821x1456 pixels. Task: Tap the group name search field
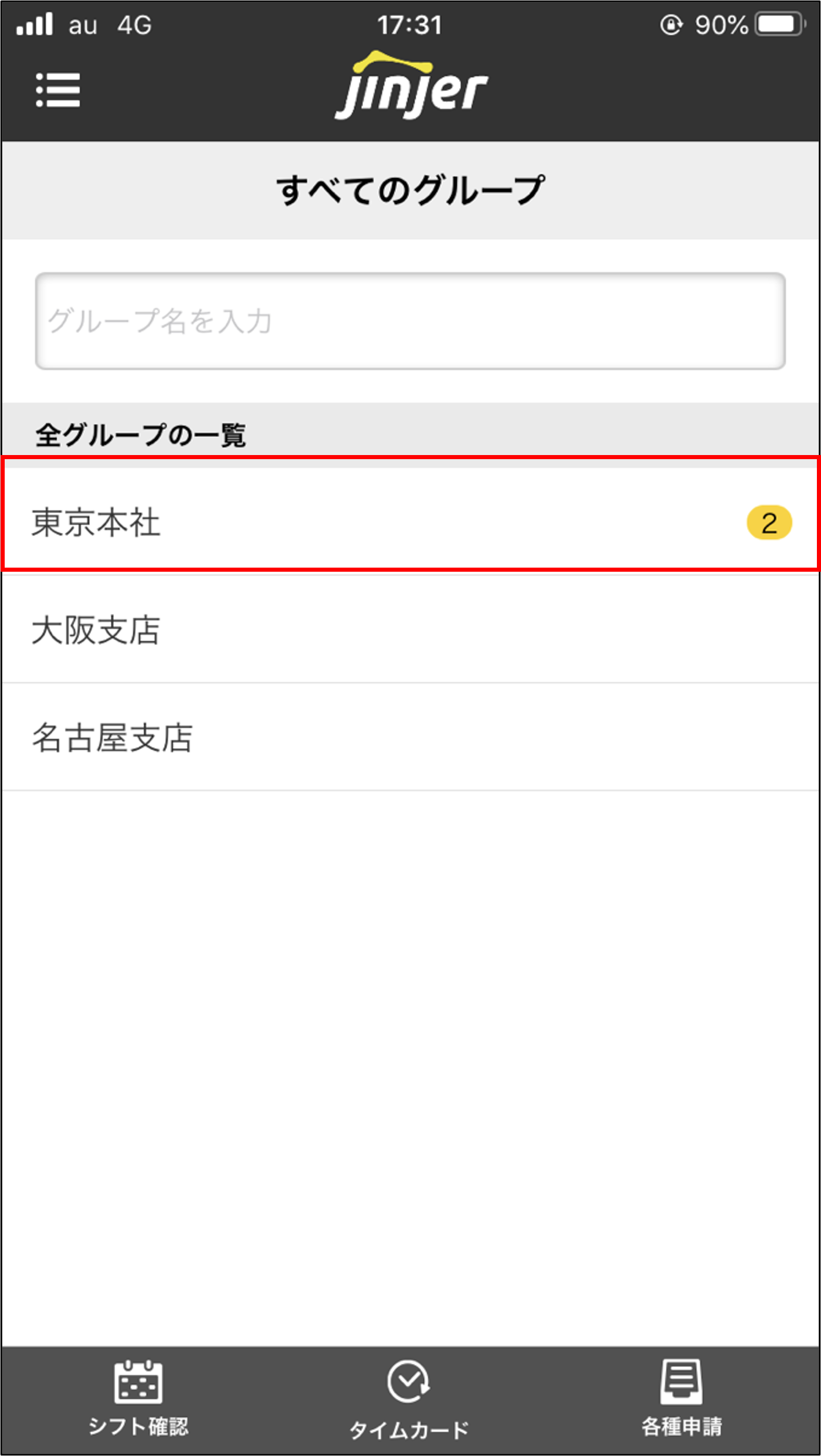click(410, 321)
